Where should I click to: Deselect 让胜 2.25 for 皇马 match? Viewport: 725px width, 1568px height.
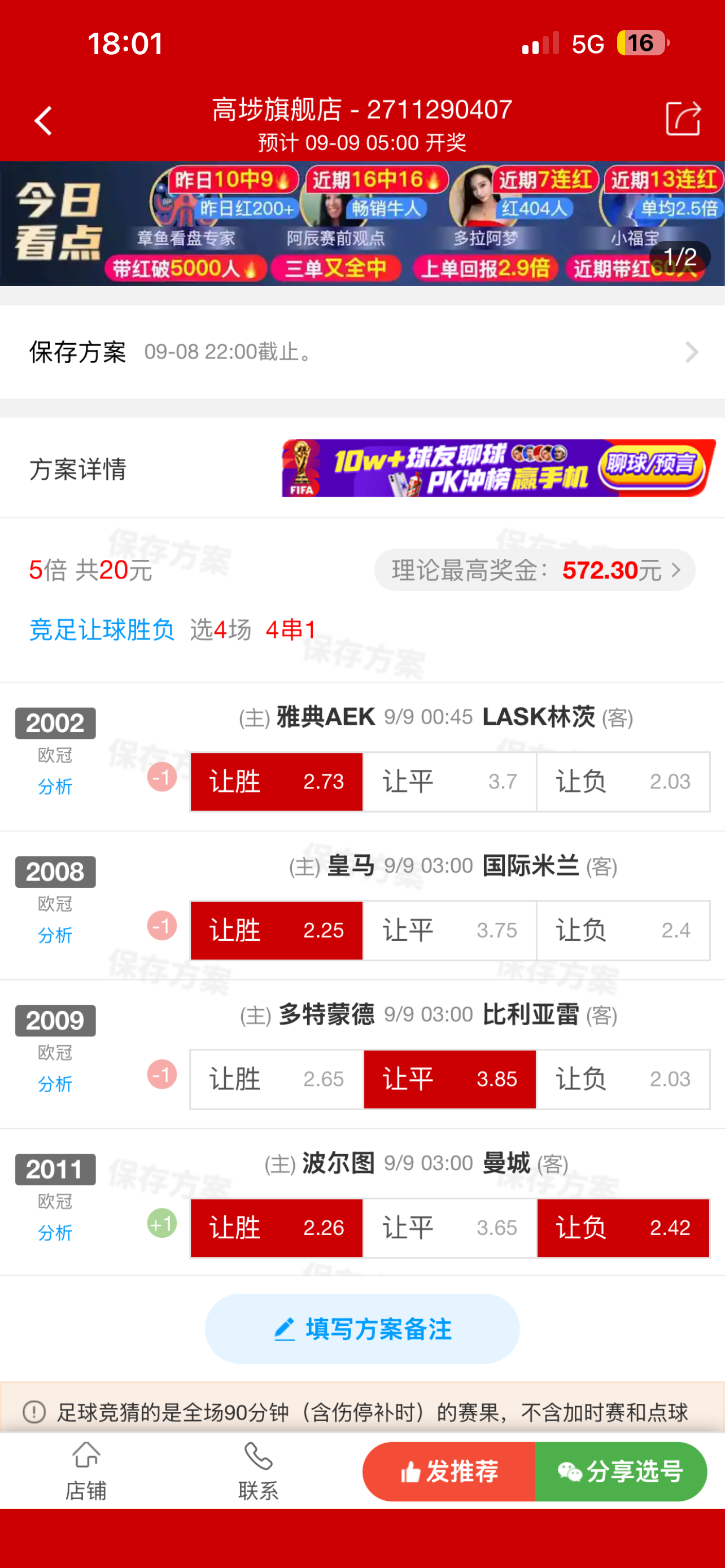click(277, 930)
